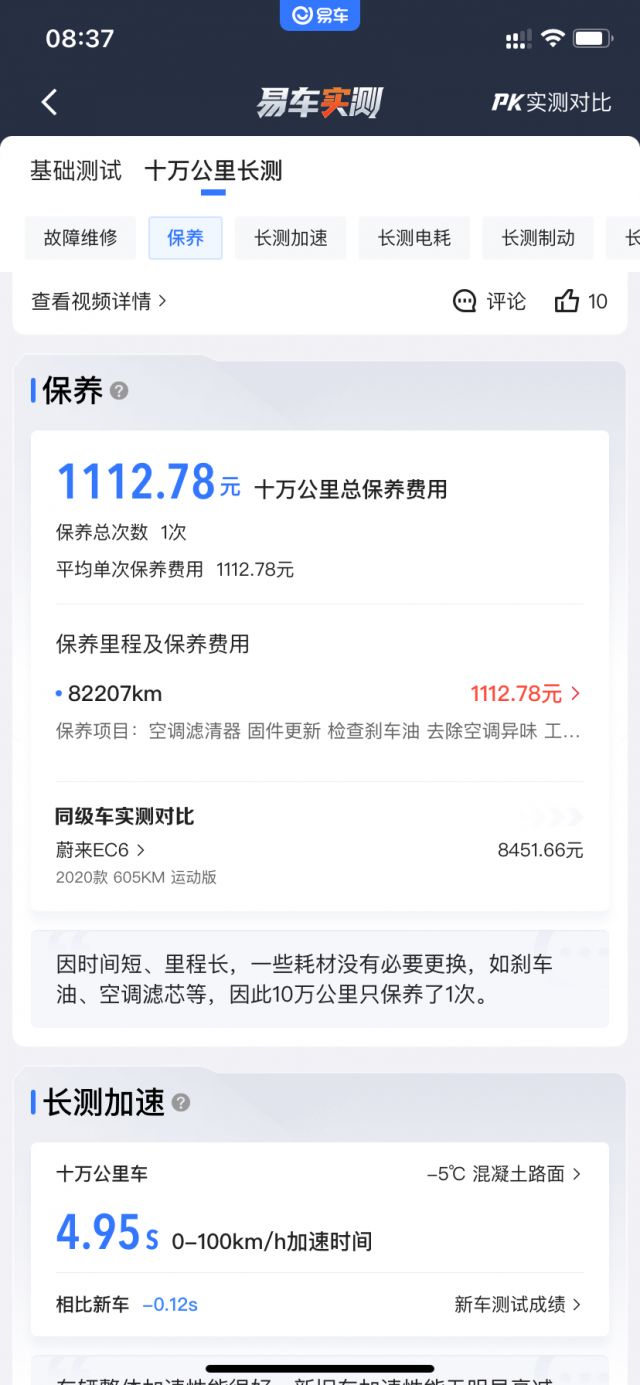This screenshot has width=640, height=1385.
Task: View 新车测试成绩 results
Action: (517, 1304)
